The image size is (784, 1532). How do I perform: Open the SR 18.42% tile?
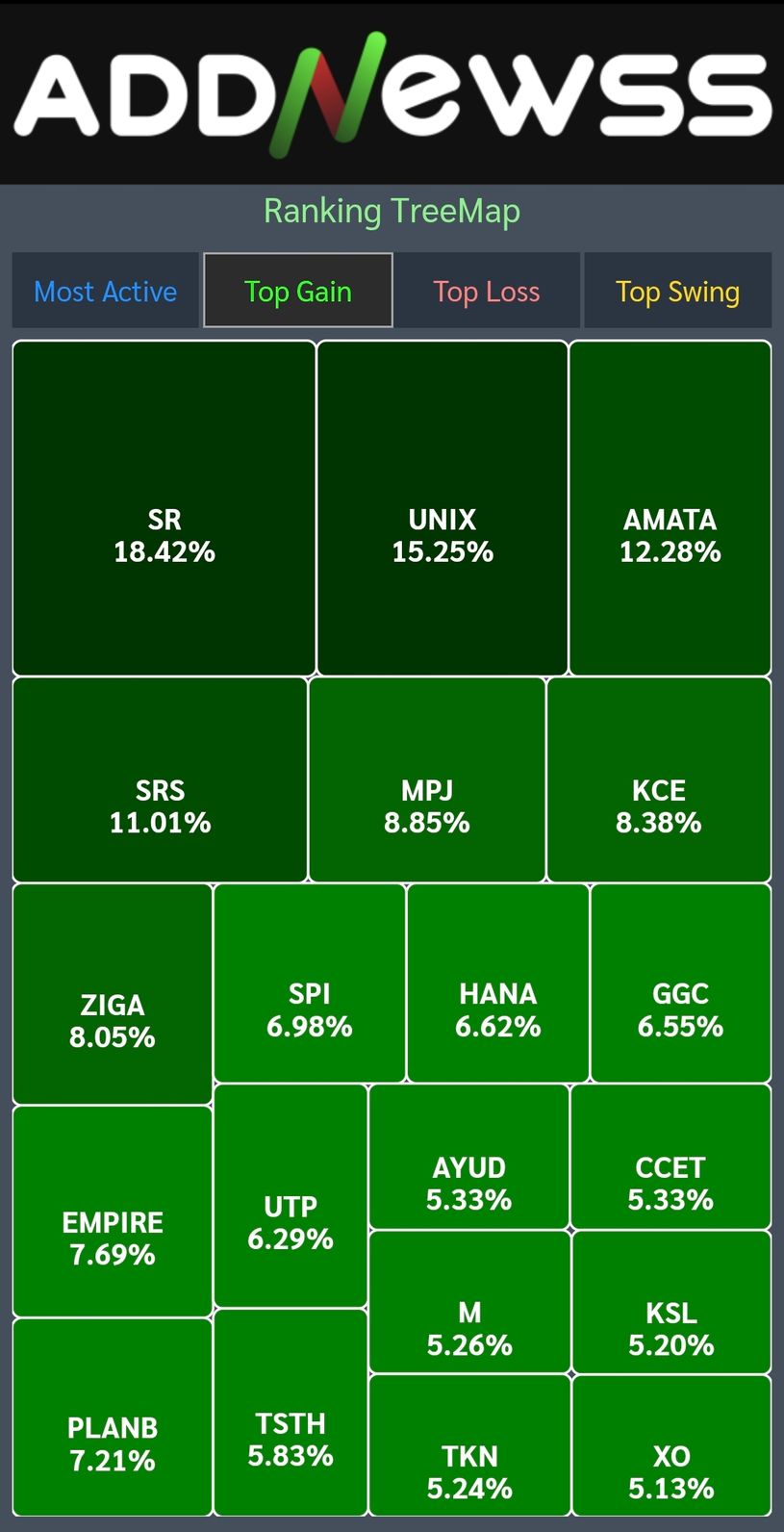click(x=164, y=508)
